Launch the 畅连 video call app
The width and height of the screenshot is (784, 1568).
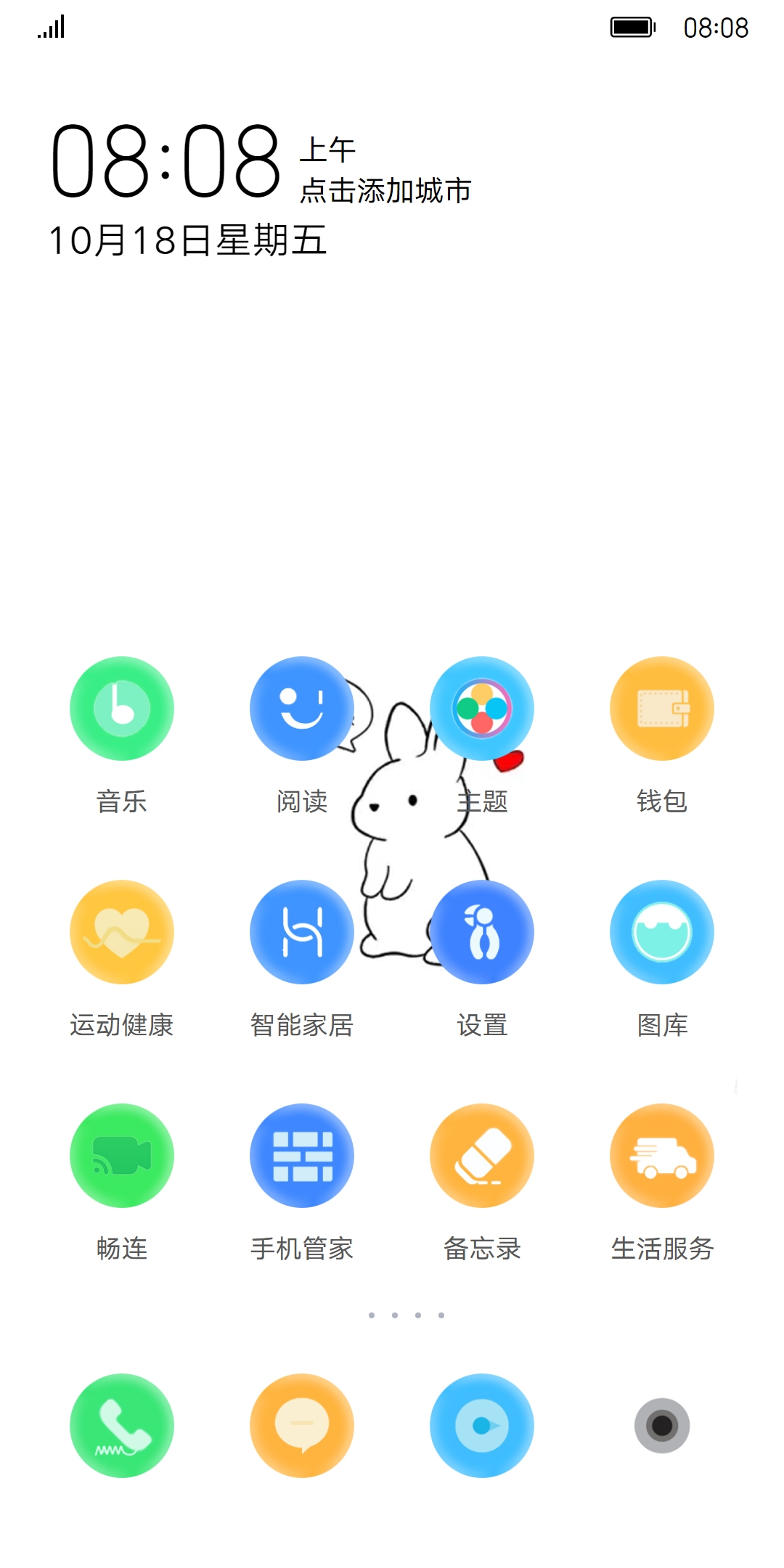pos(122,1156)
